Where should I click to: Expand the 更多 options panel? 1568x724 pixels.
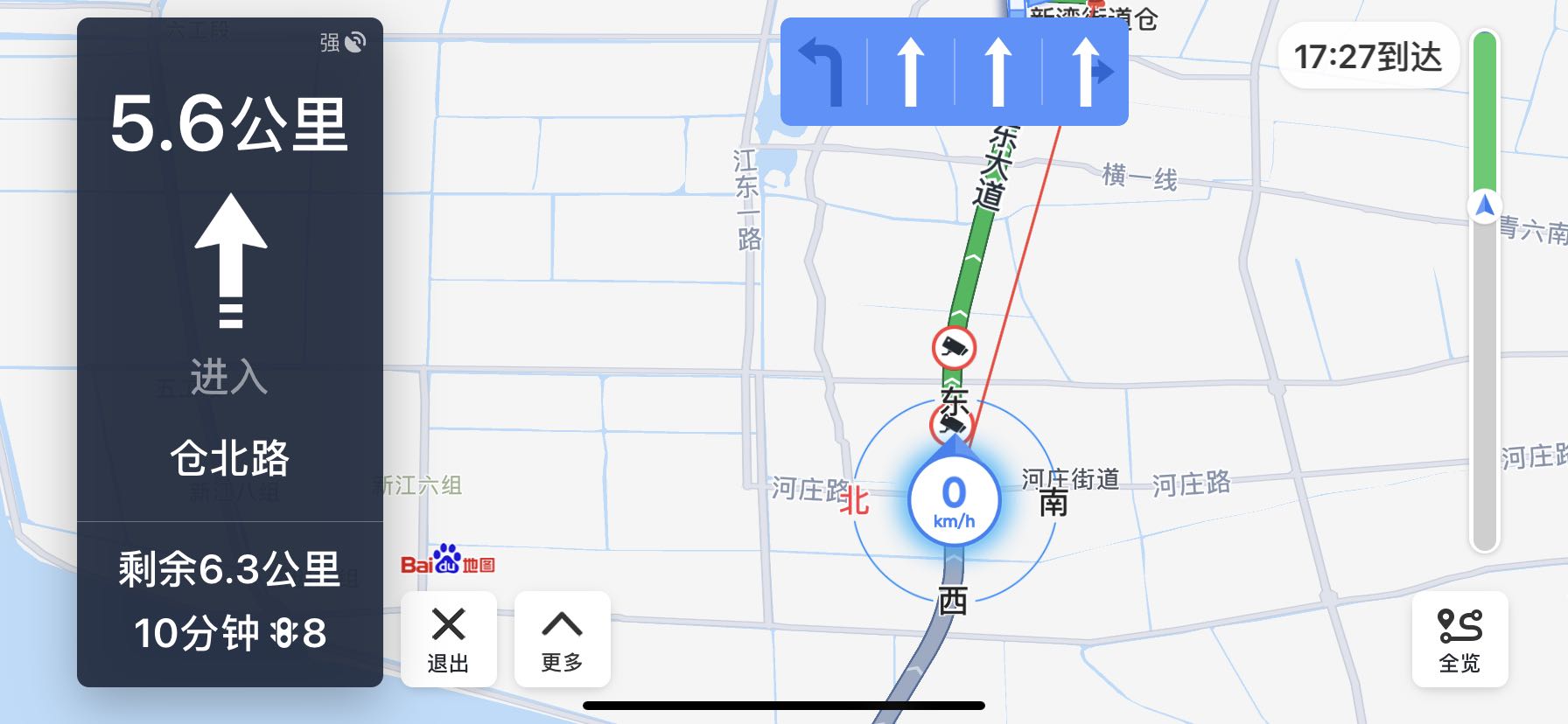pos(562,639)
